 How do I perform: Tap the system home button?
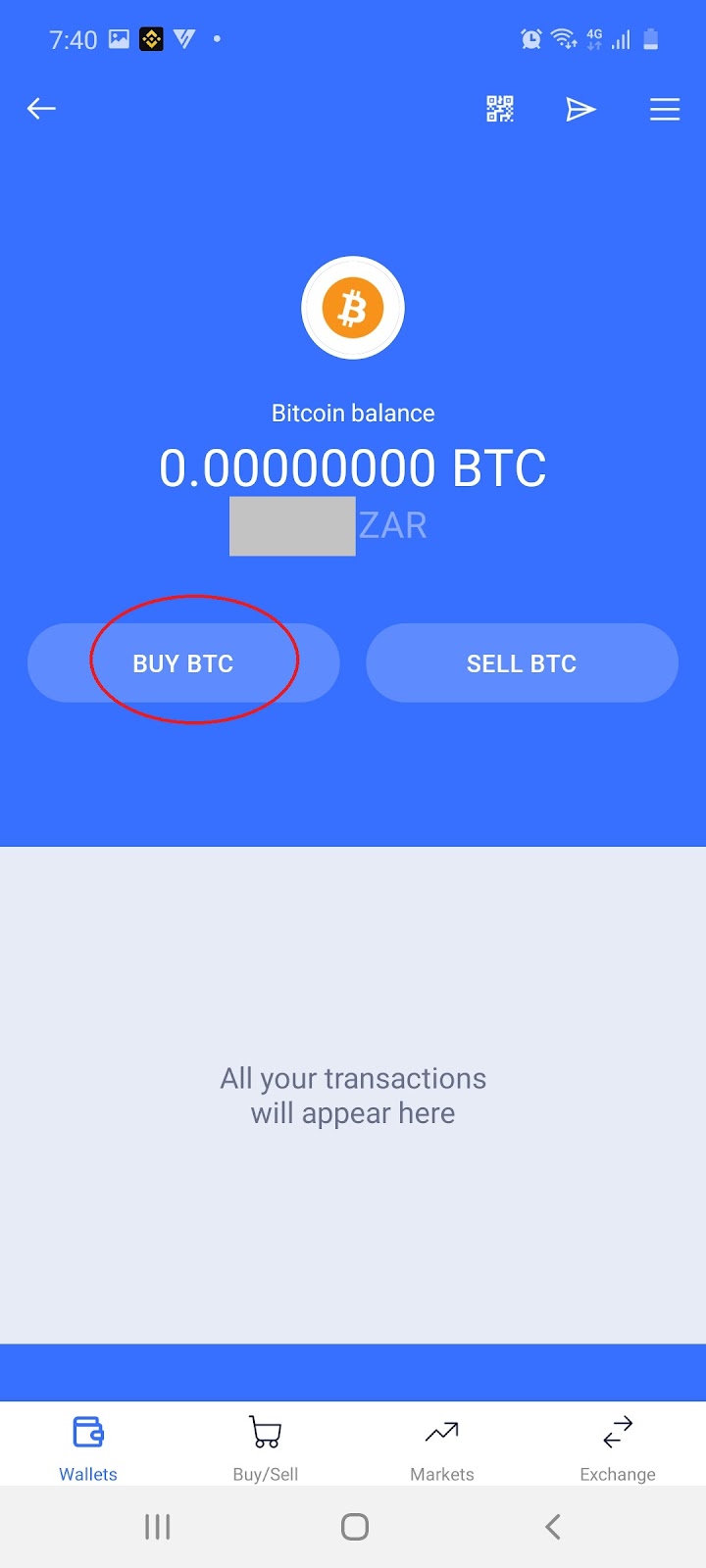click(x=354, y=1527)
